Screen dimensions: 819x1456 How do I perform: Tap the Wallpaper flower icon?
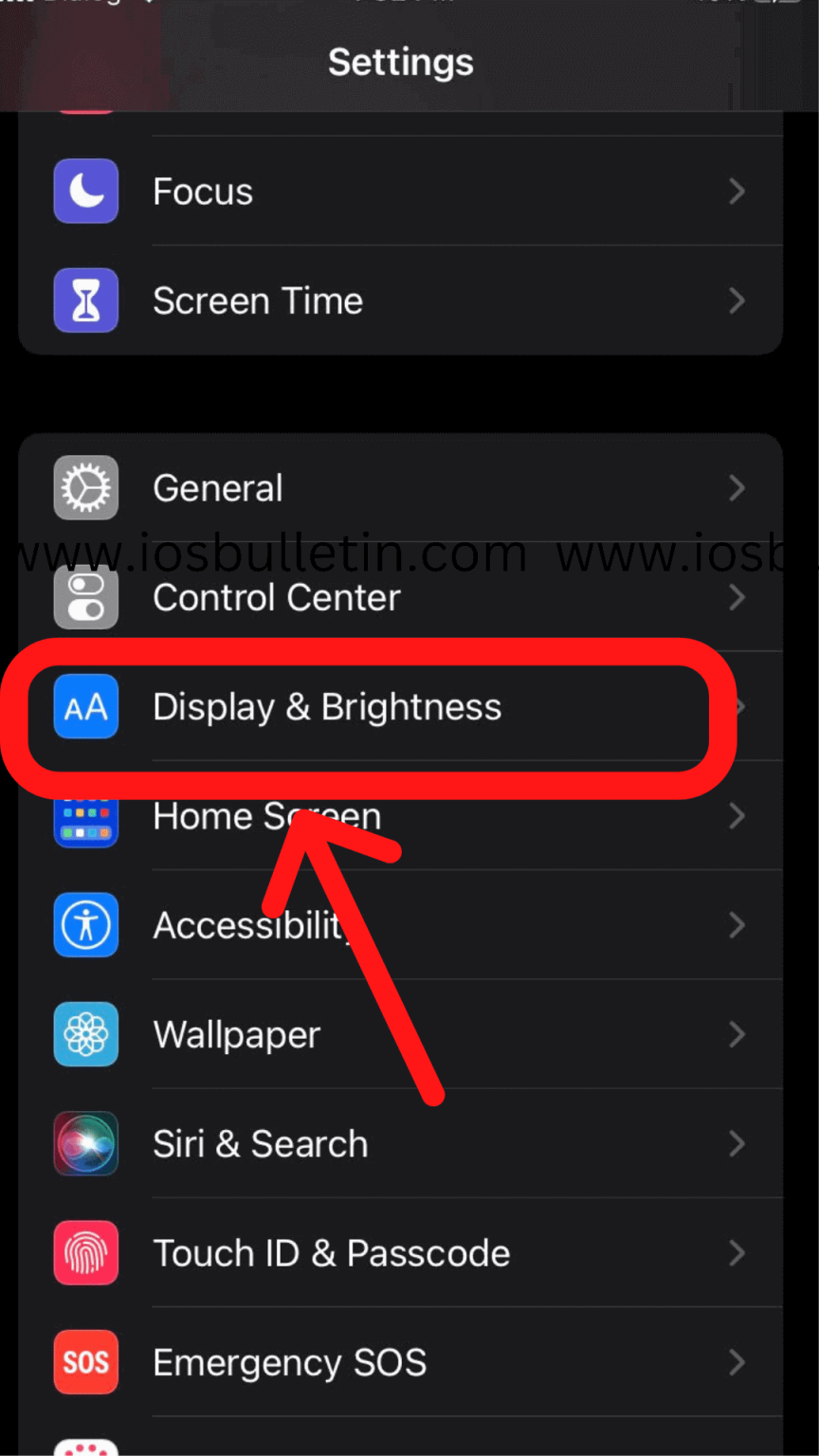[x=85, y=1034]
